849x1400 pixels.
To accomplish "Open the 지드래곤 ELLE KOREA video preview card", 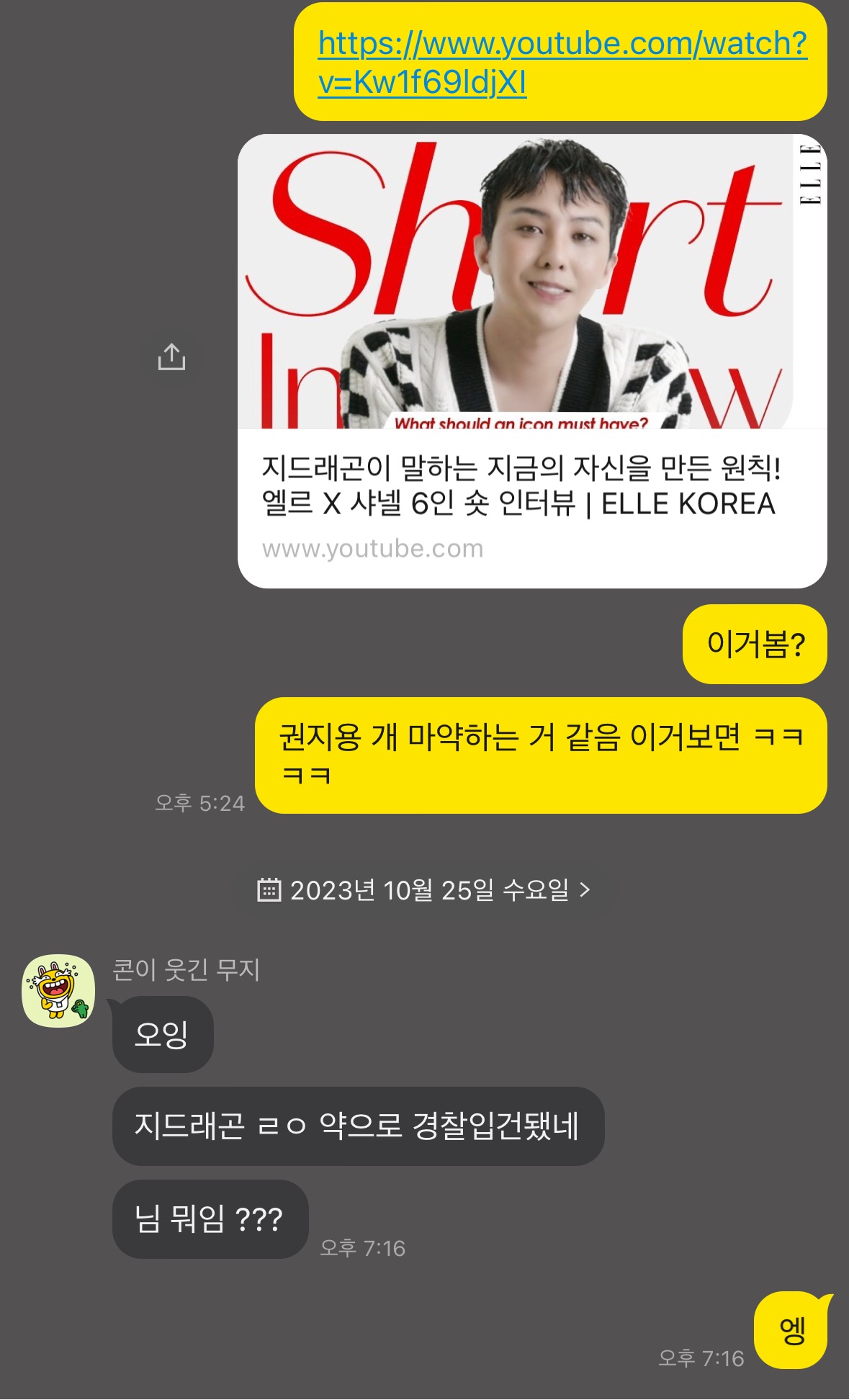I will coord(532,361).
